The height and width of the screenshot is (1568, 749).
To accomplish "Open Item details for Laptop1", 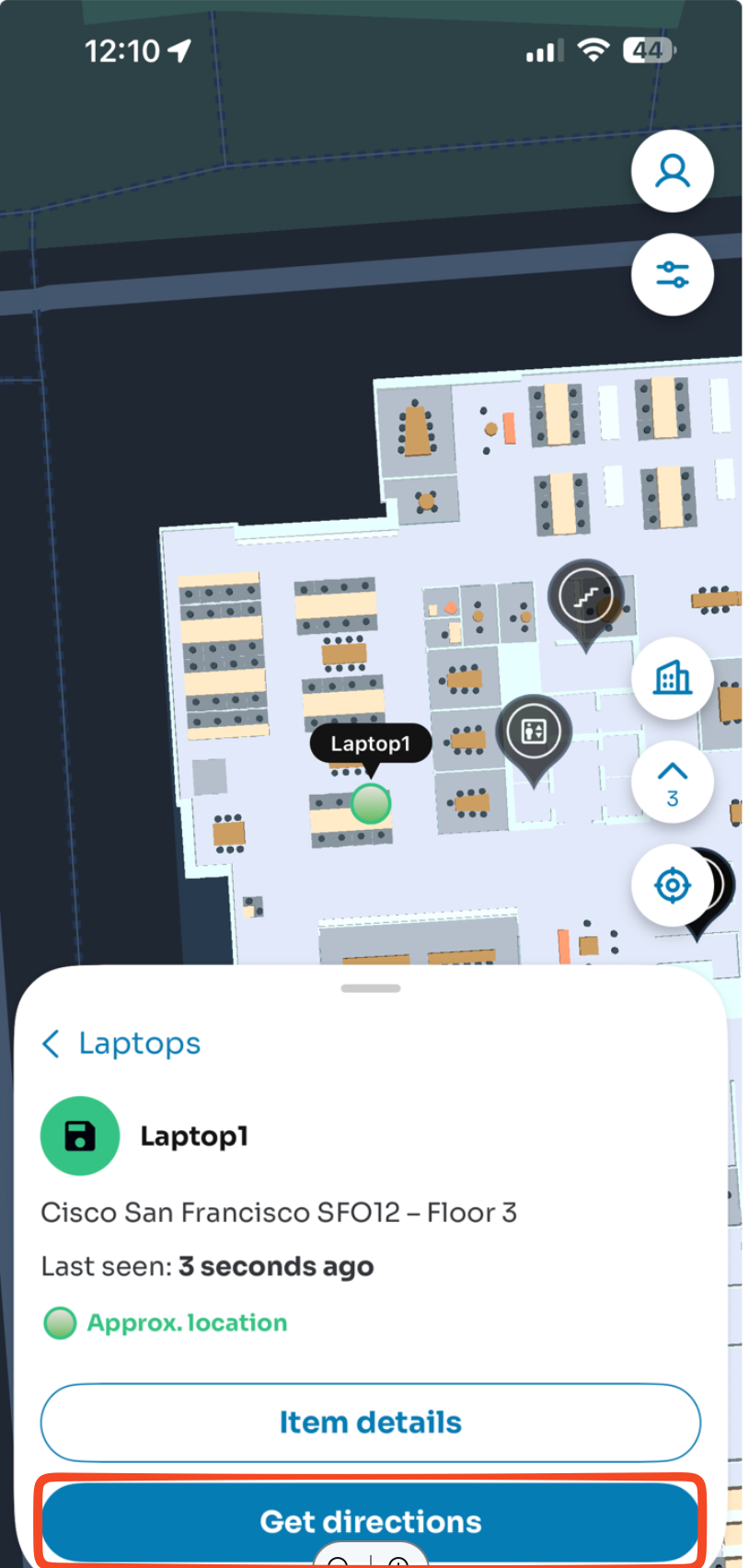I will pyautogui.click(x=371, y=1423).
